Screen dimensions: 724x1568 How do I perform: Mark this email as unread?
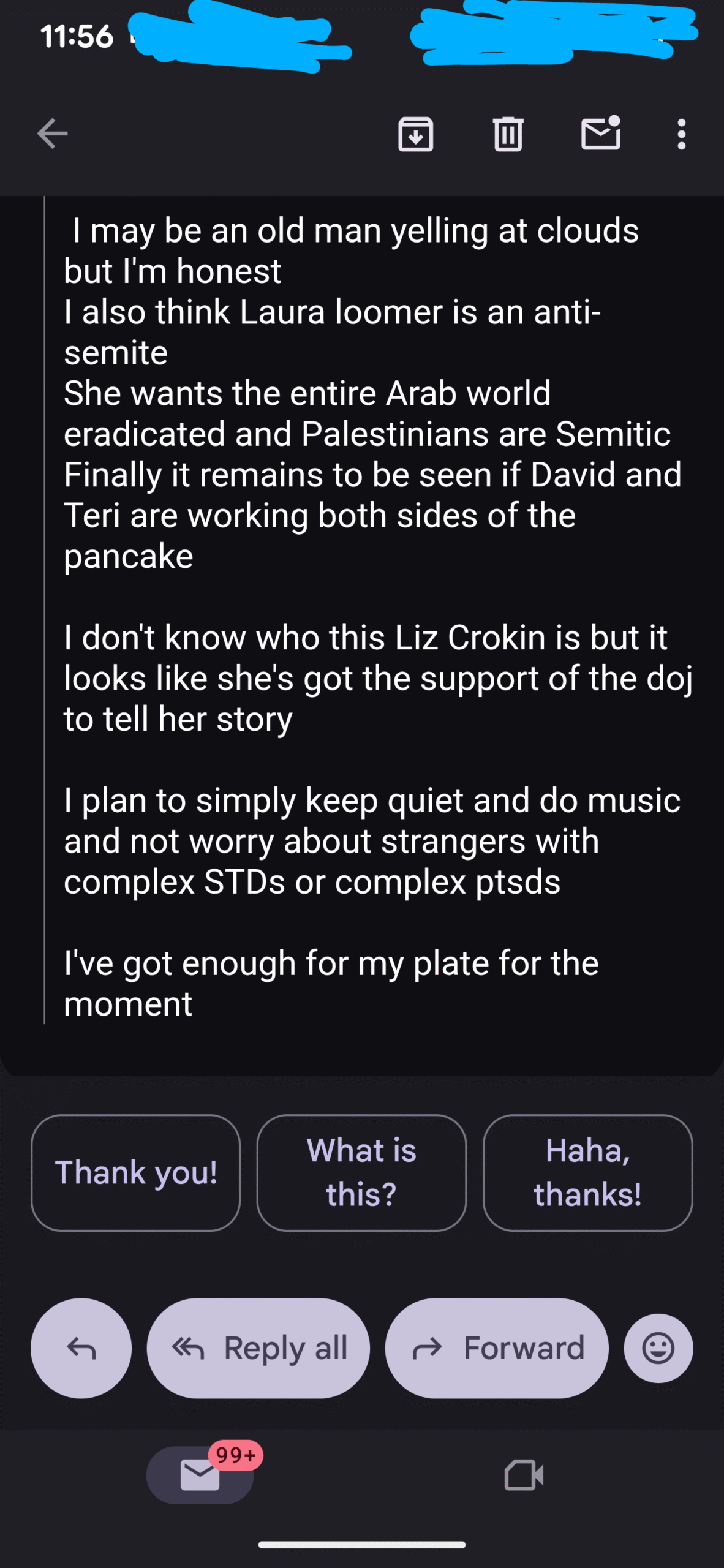pos(600,134)
